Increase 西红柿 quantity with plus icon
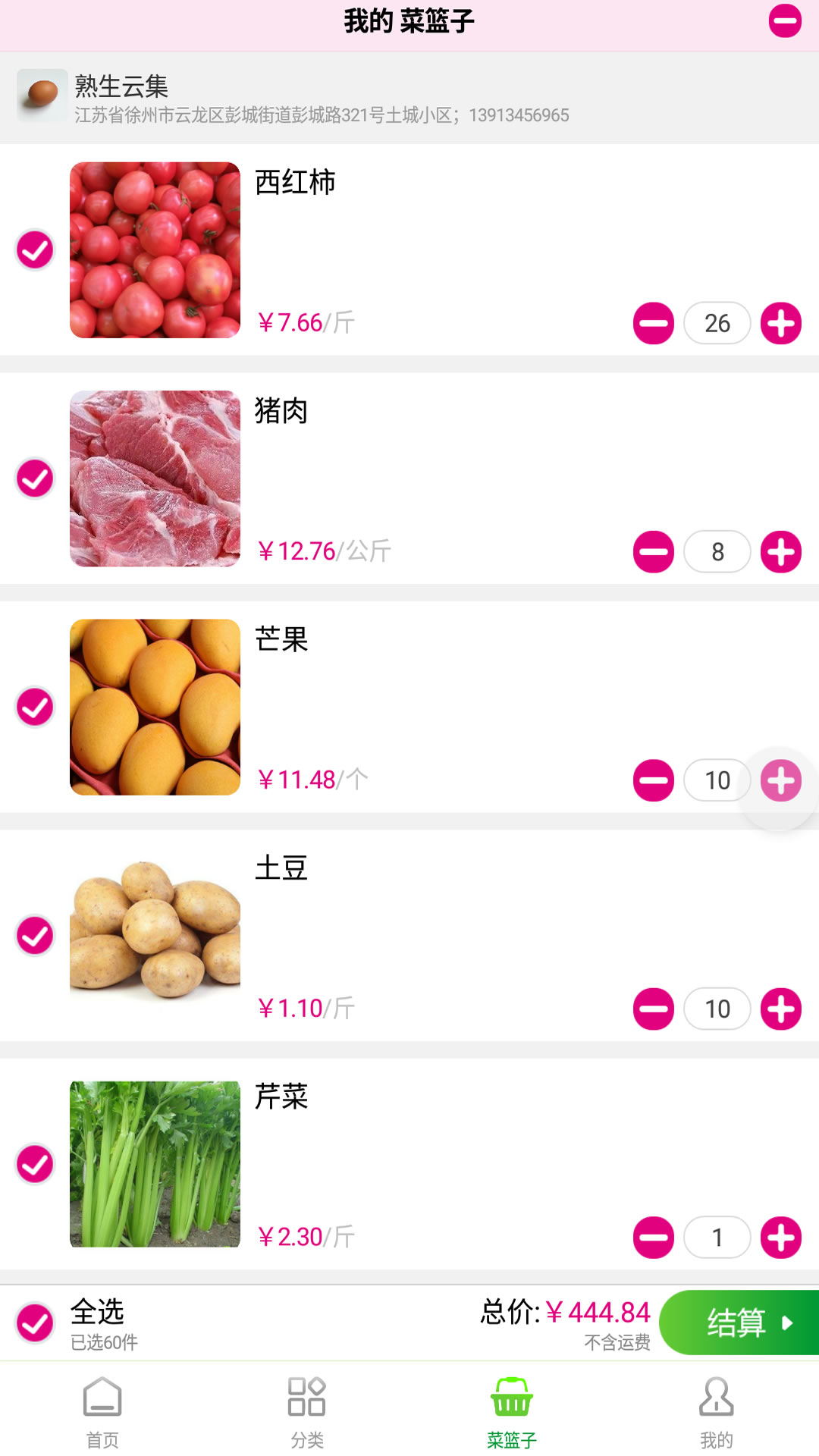This screenshot has height=1456, width=819. [x=780, y=323]
